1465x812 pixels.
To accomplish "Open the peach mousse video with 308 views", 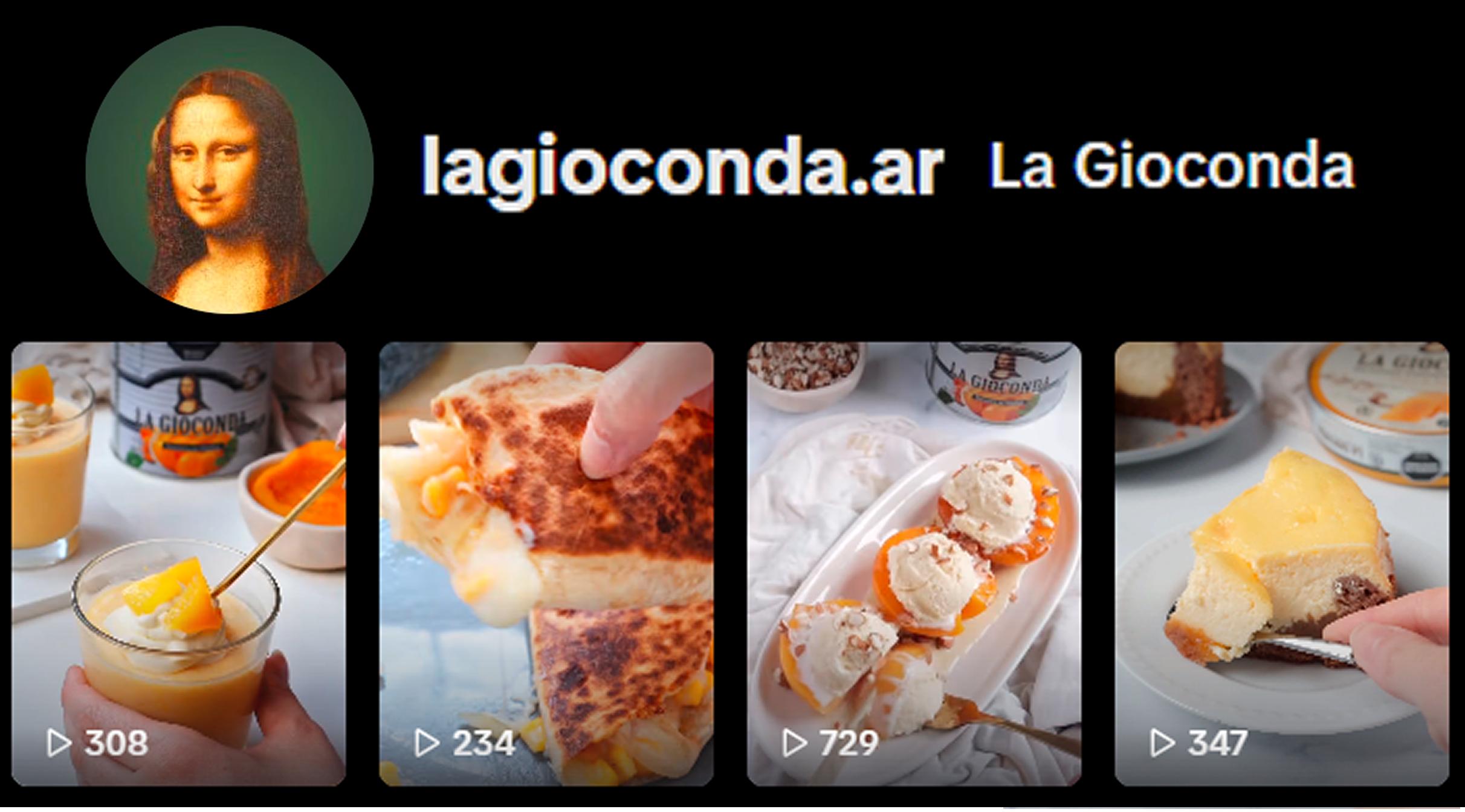I will [x=178, y=565].
